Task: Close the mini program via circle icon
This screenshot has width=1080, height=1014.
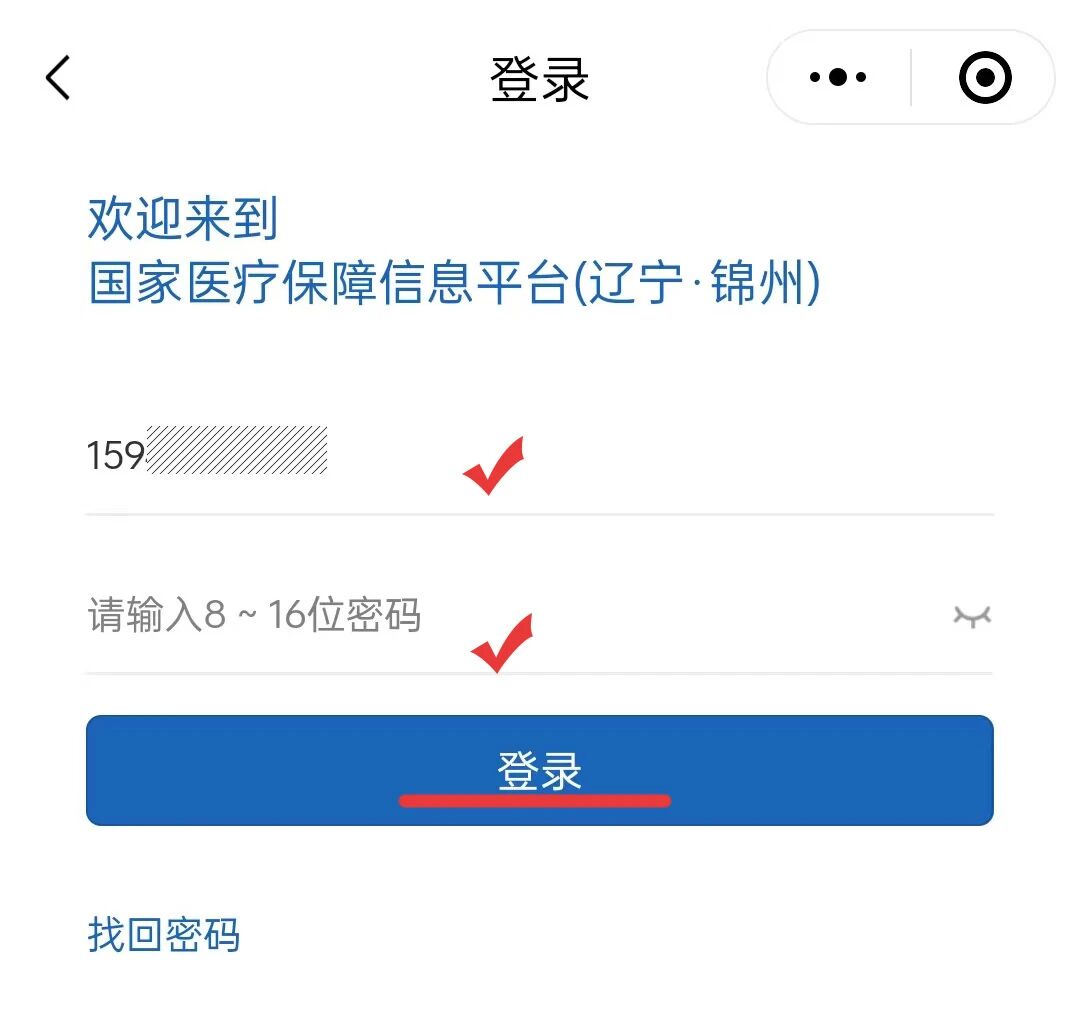Action: click(x=985, y=78)
